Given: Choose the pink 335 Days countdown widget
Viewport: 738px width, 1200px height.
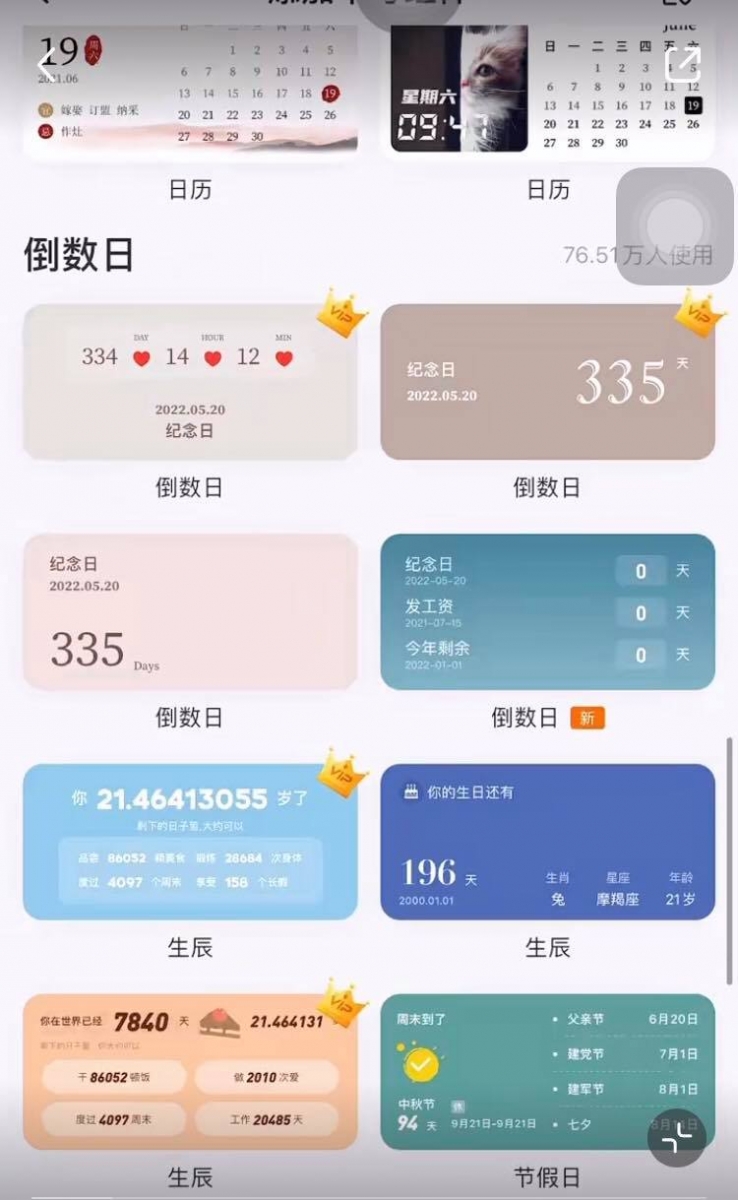Looking at the screenshot, I should 190,612.
